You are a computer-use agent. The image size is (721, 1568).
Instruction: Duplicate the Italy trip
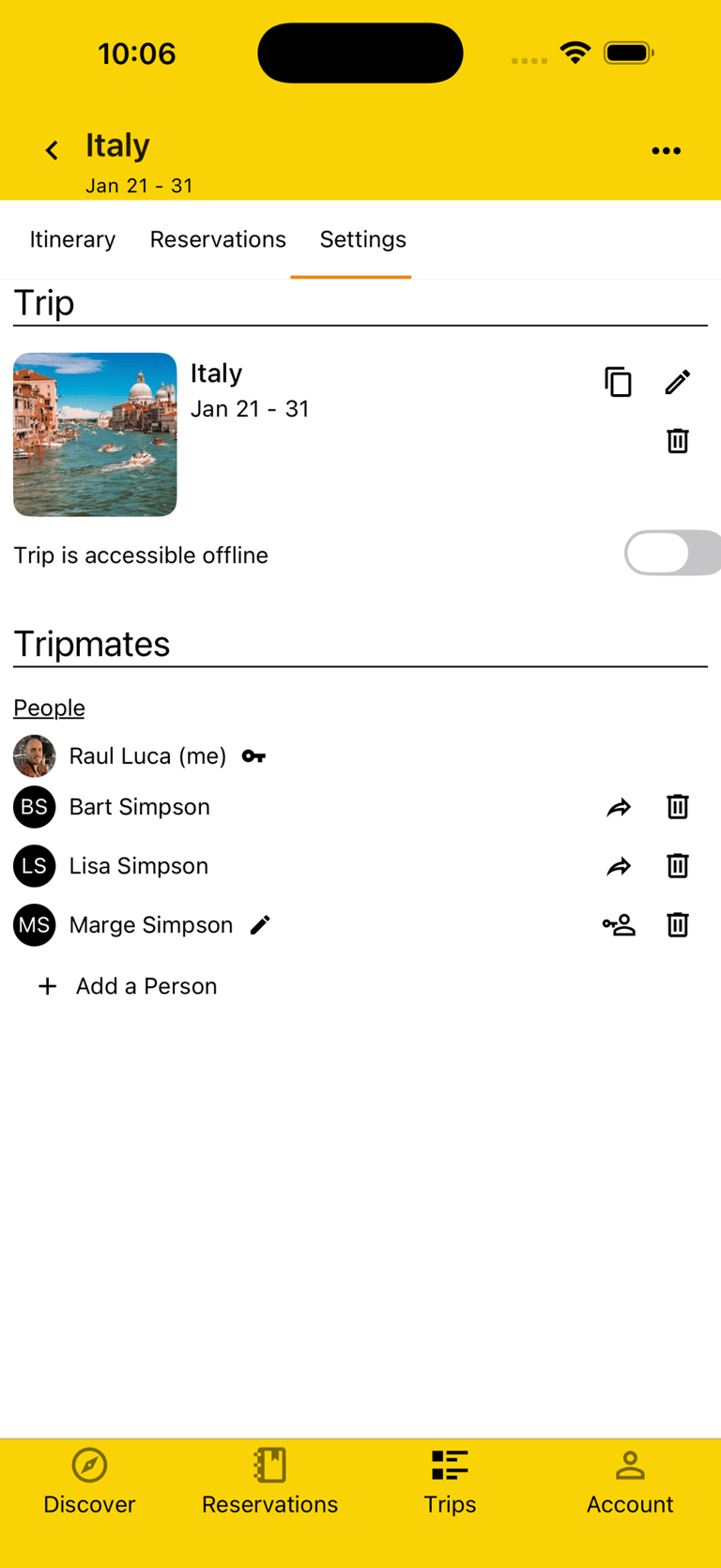[618, 382]
